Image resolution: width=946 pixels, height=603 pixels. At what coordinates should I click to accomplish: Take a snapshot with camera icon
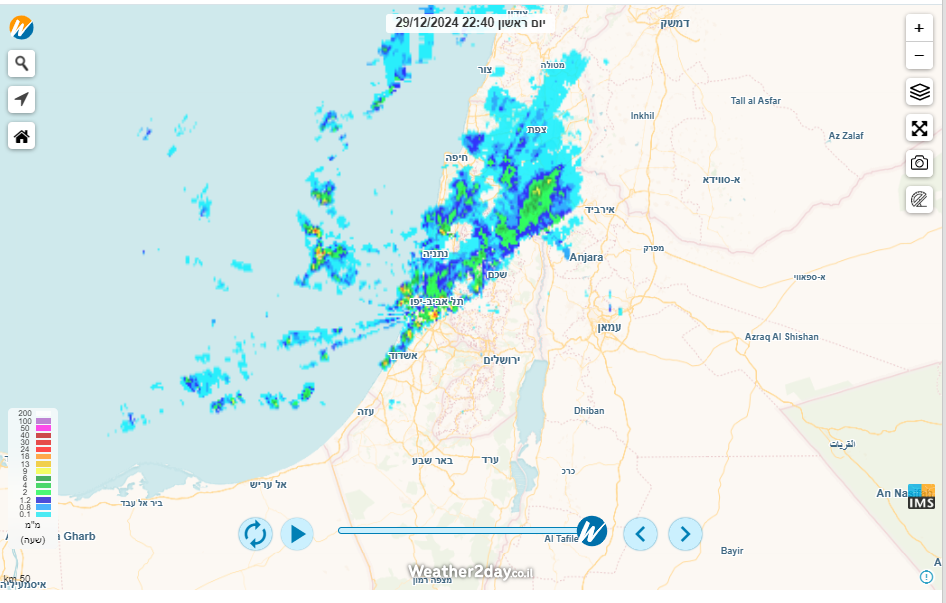coord(919,163)
